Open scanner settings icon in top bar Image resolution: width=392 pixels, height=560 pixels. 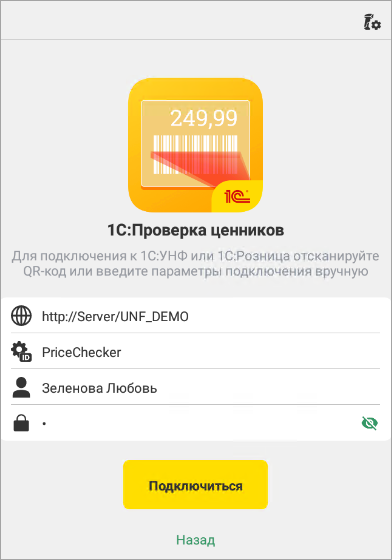(372, 22)
